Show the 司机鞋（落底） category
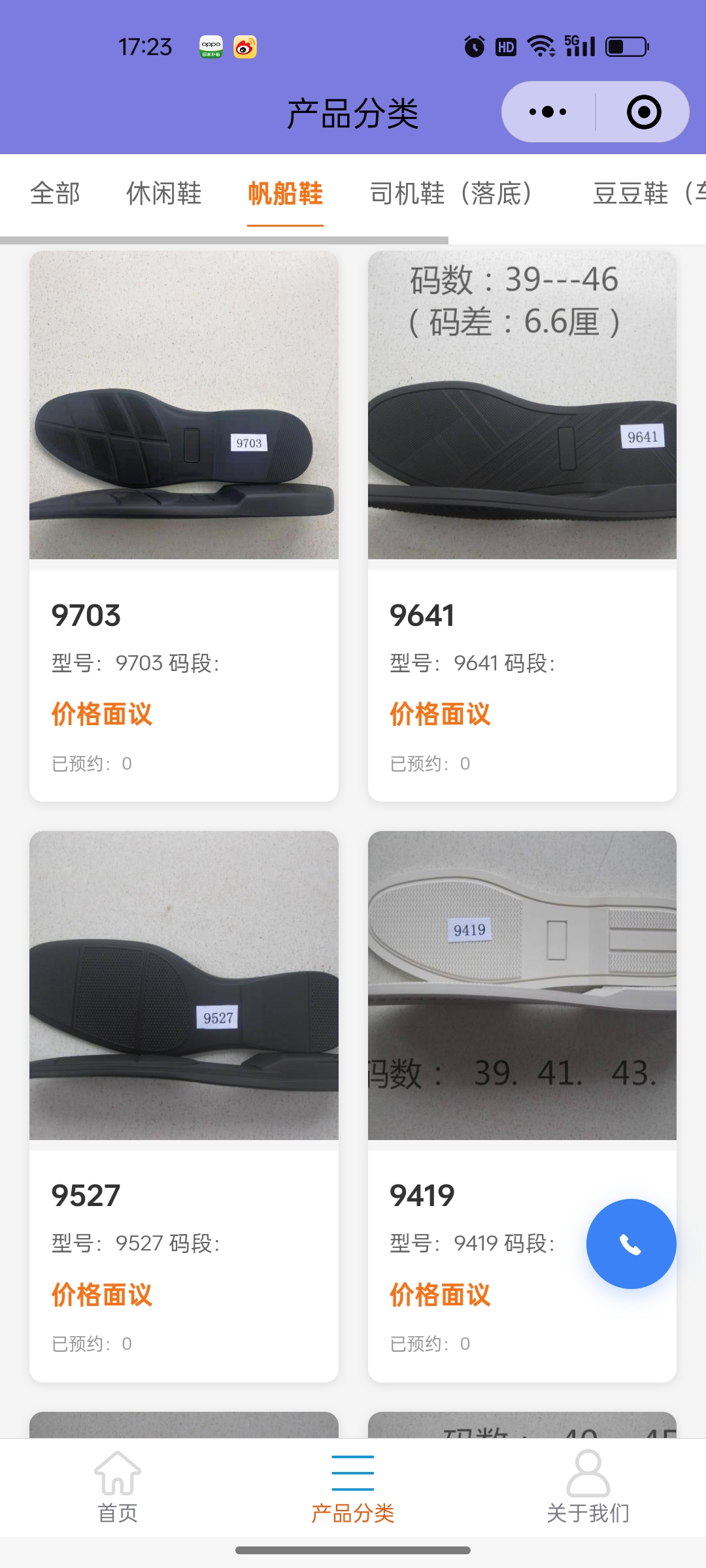The height and width of the screenshot is (1568, 706). coord(451,194)
